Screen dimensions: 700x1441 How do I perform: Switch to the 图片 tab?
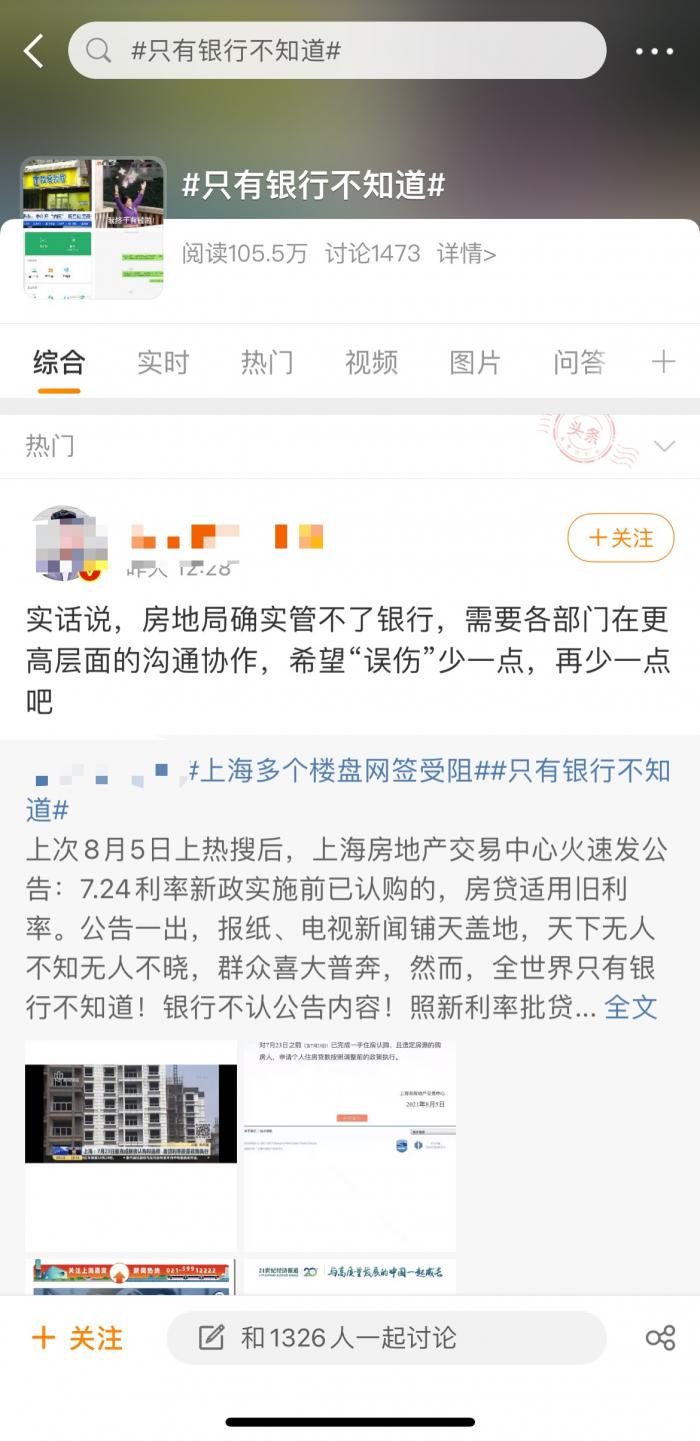click(x=475, y=362)
